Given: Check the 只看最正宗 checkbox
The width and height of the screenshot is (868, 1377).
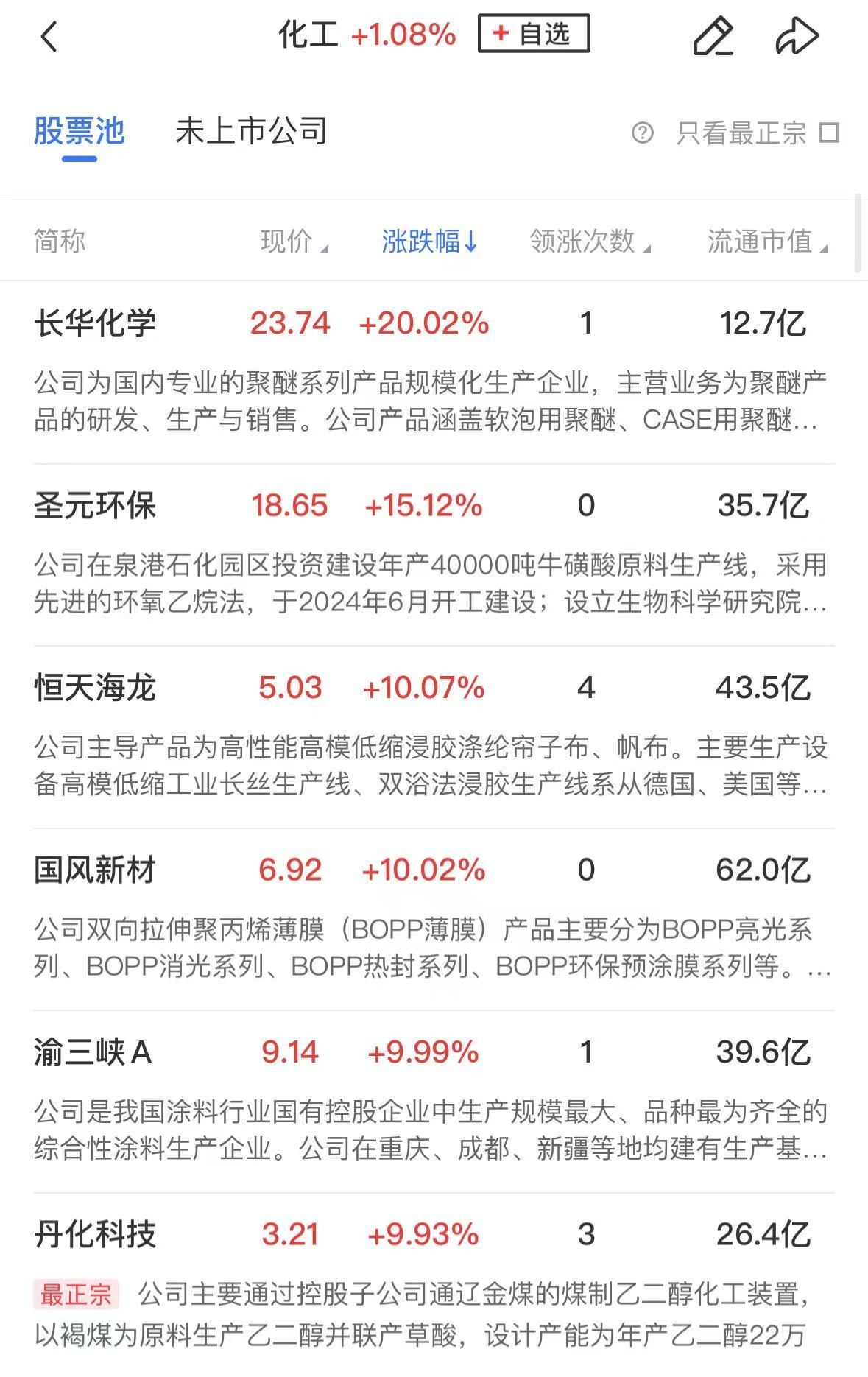Looking at the screenshot, I should coord(830,133).
